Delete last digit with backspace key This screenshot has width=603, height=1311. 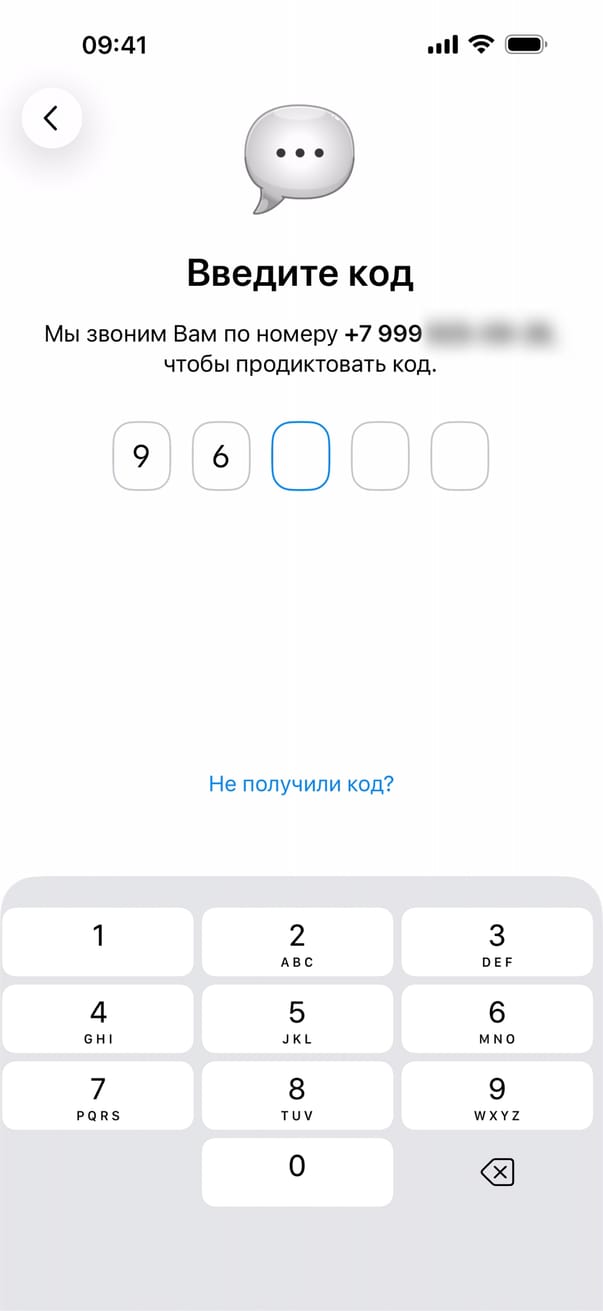coord(497,1172)
